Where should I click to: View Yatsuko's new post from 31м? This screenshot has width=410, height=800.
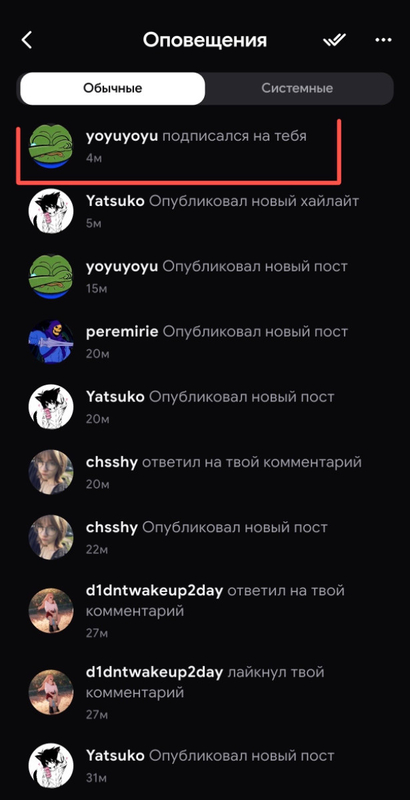[205, 766]
